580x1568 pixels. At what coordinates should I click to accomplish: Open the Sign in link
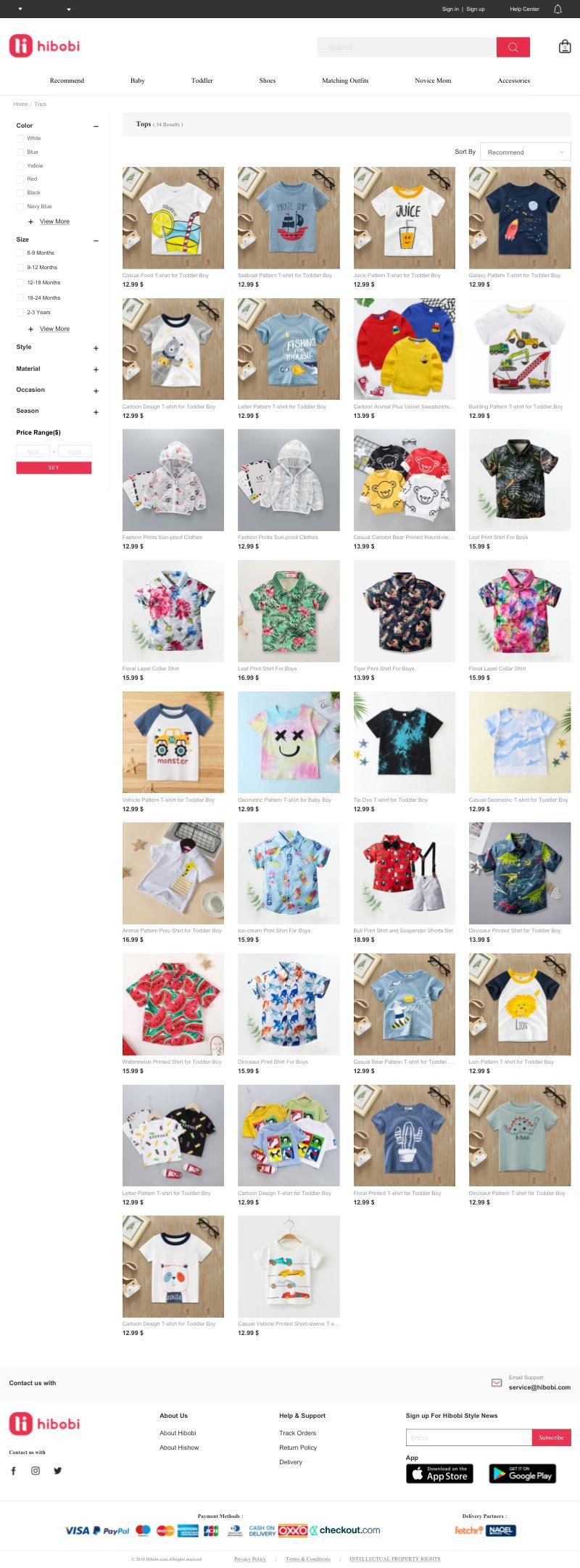(450, 9)
